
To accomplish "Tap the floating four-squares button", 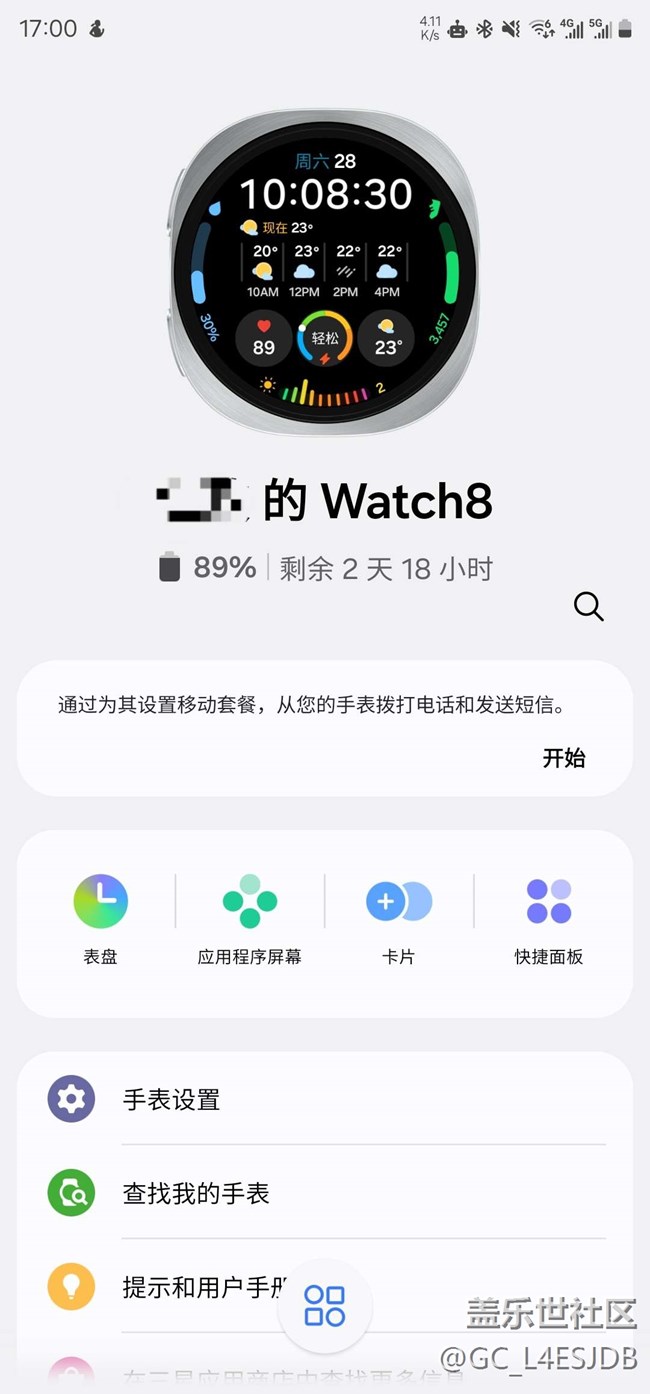I will [325, 1306].
